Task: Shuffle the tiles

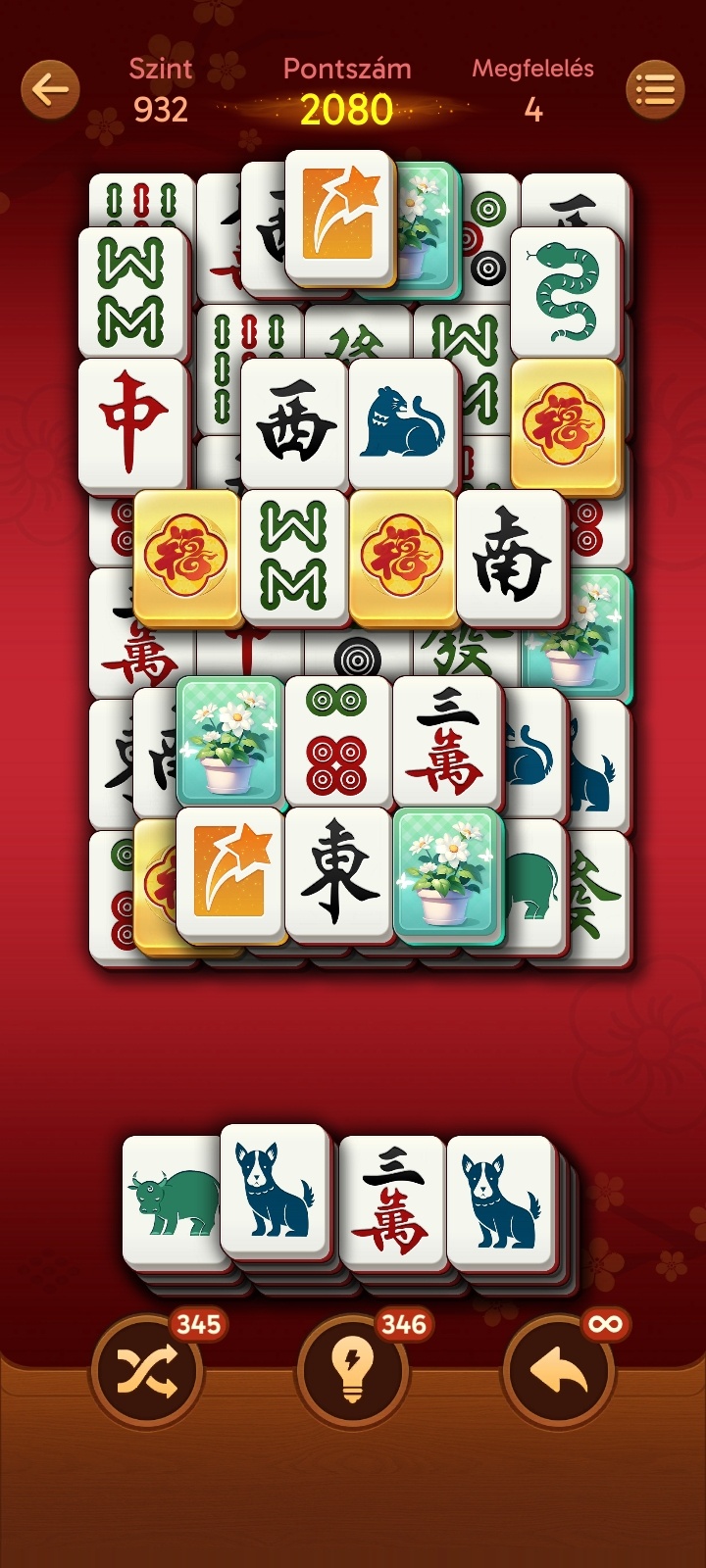Action: point(147,1370)
